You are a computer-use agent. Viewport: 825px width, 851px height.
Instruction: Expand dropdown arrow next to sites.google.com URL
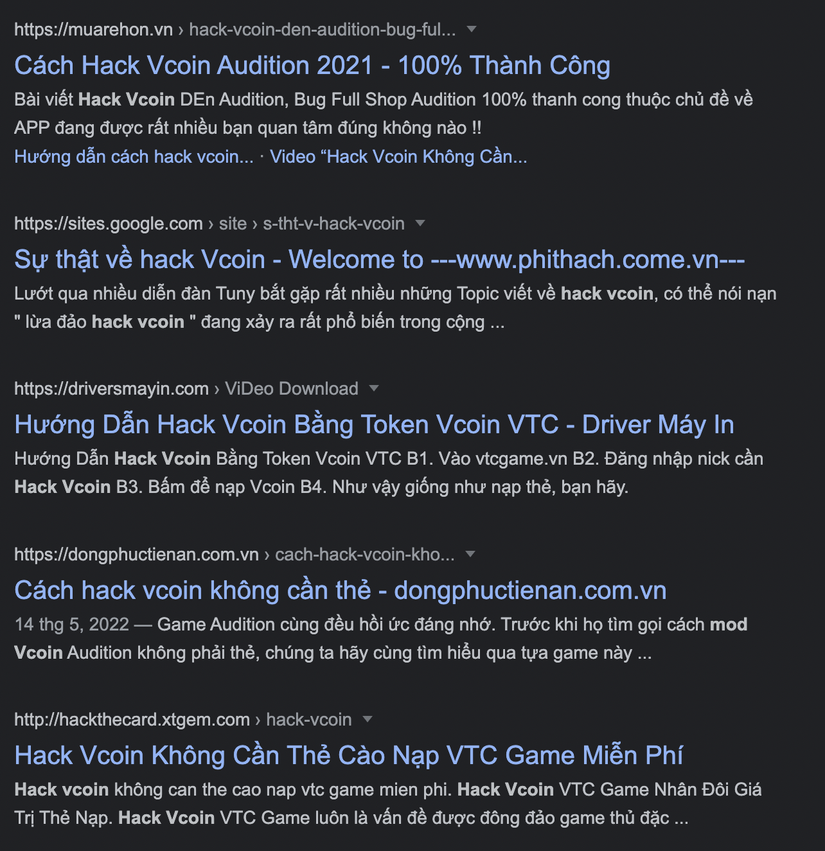coord(420,223)
